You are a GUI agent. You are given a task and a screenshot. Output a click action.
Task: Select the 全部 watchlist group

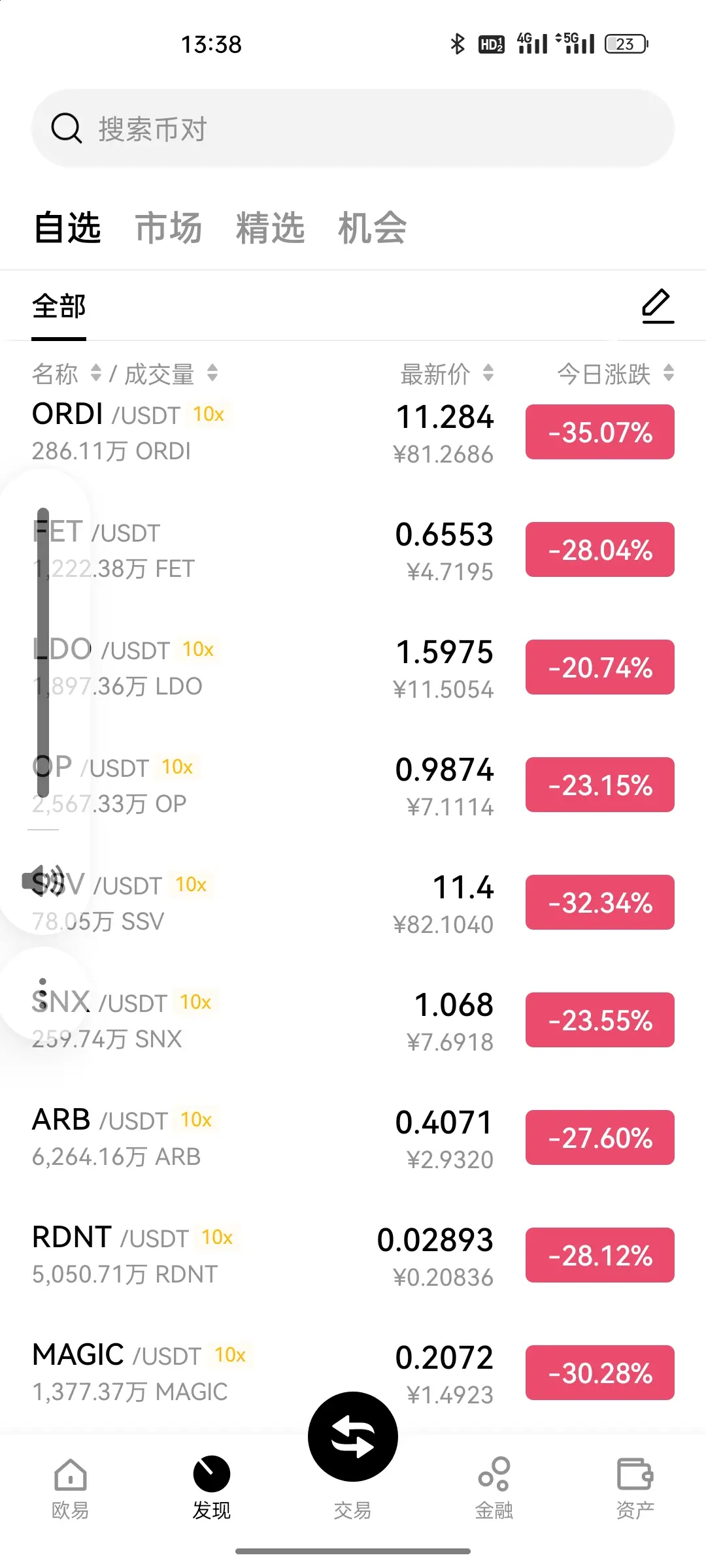click(59, 306)
